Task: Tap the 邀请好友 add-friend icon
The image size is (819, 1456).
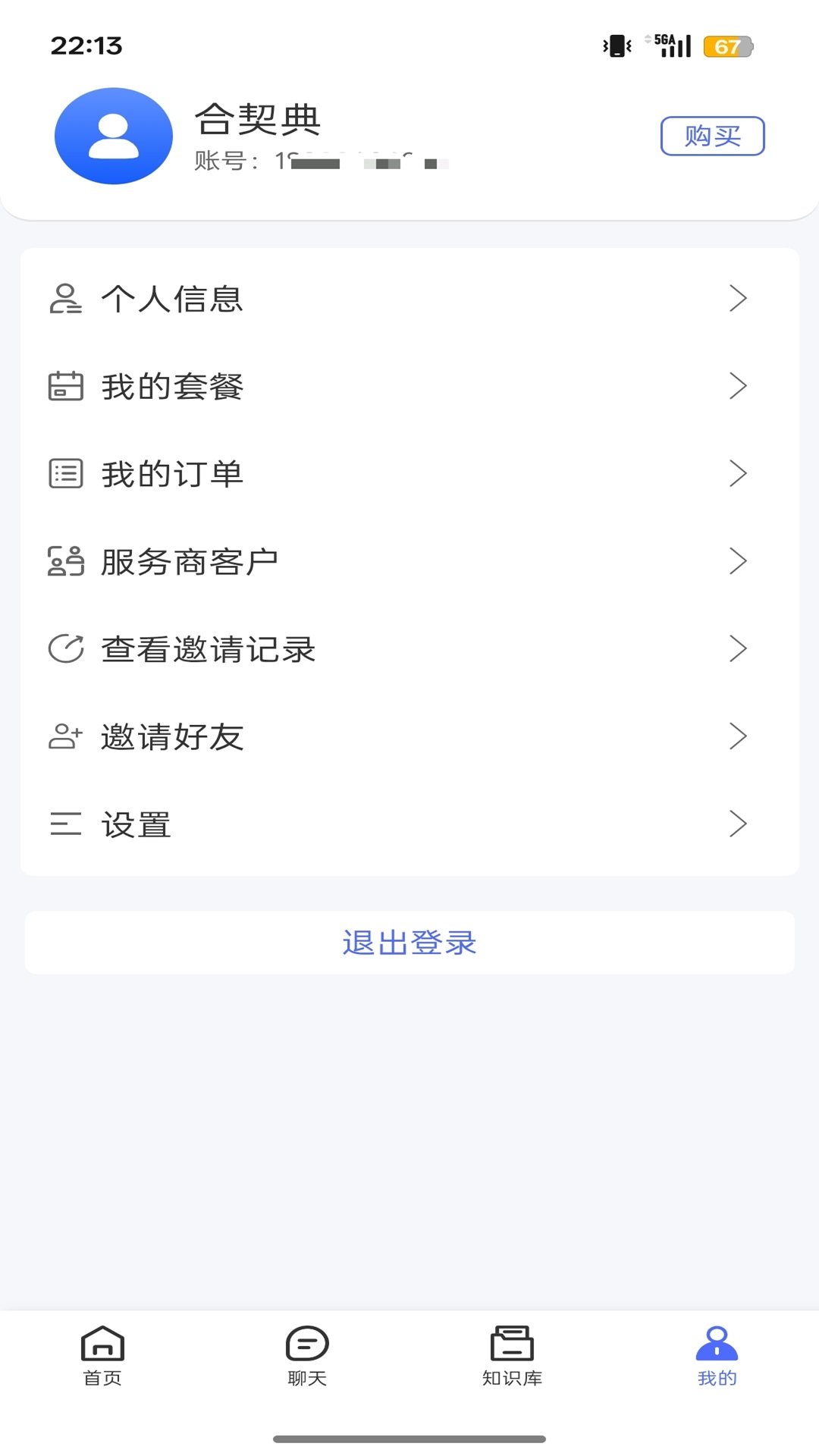Action: click(x=65, y=736)
